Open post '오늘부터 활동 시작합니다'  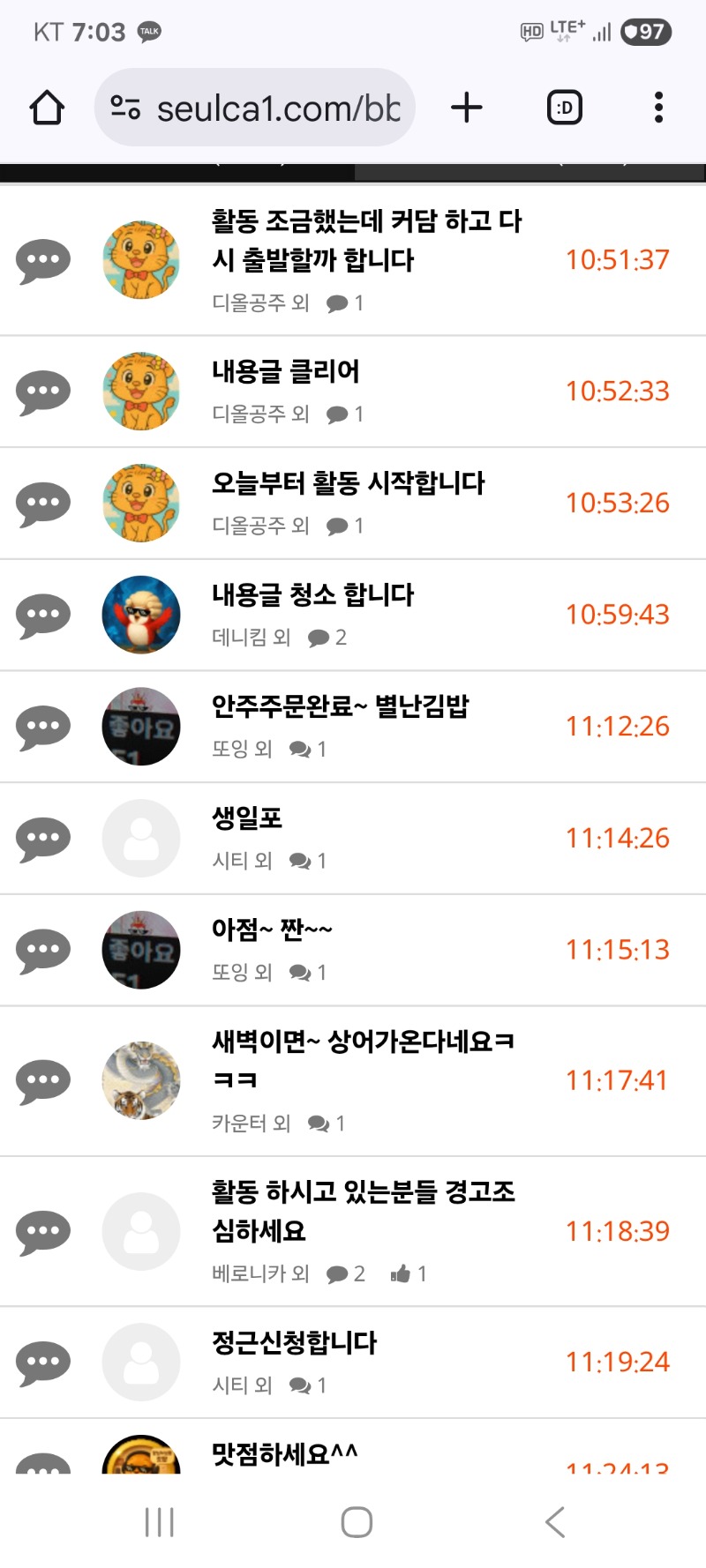coord(348,483)
